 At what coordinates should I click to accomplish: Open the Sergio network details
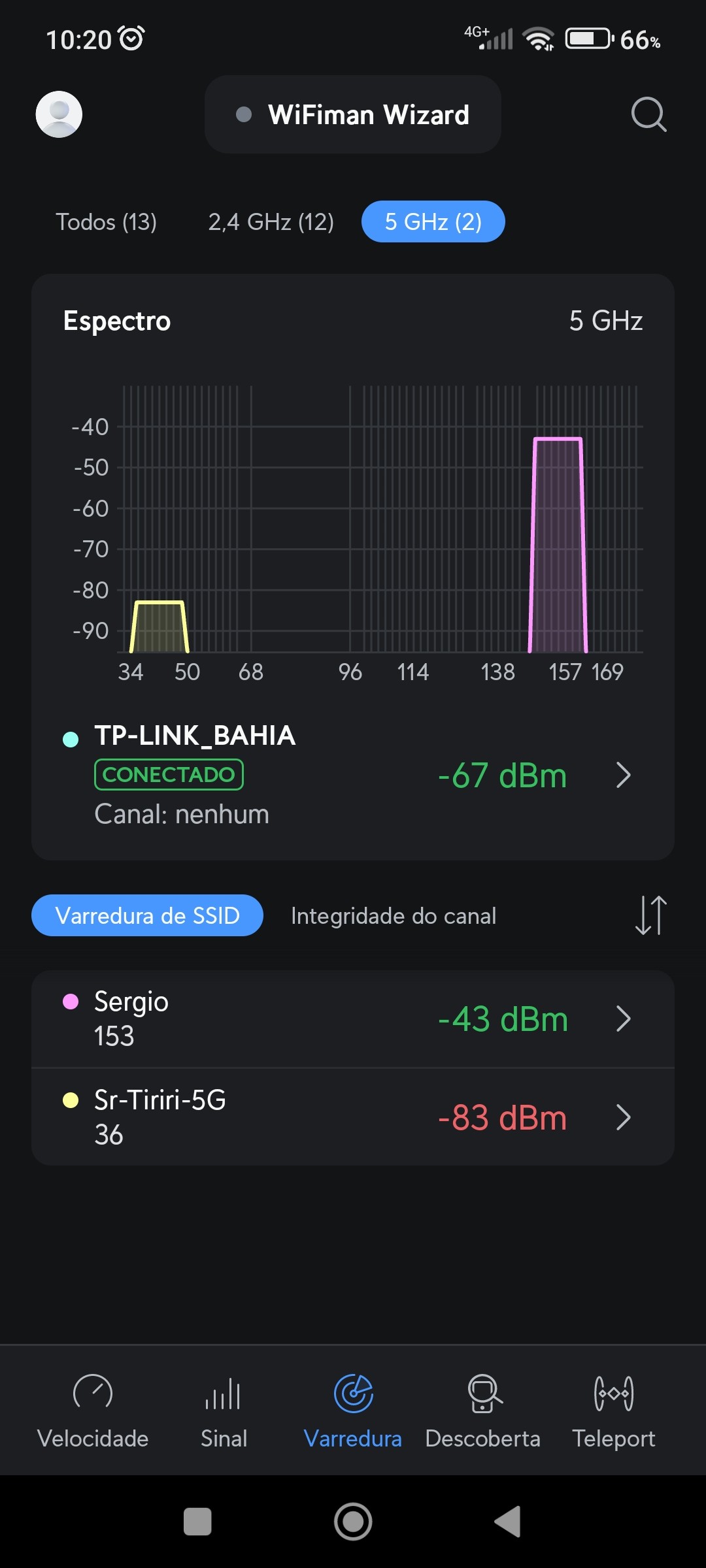[x=353, y=1019]
